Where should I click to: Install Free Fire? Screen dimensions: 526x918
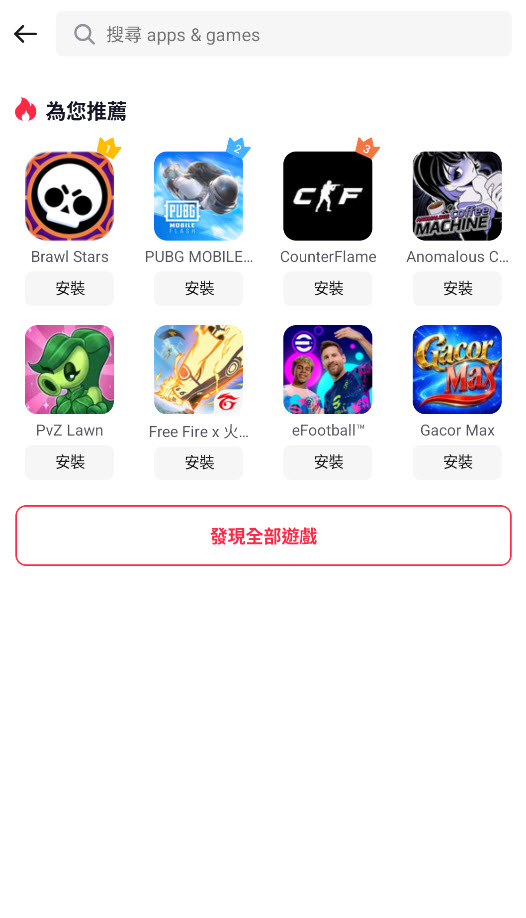tap(199, 462)
